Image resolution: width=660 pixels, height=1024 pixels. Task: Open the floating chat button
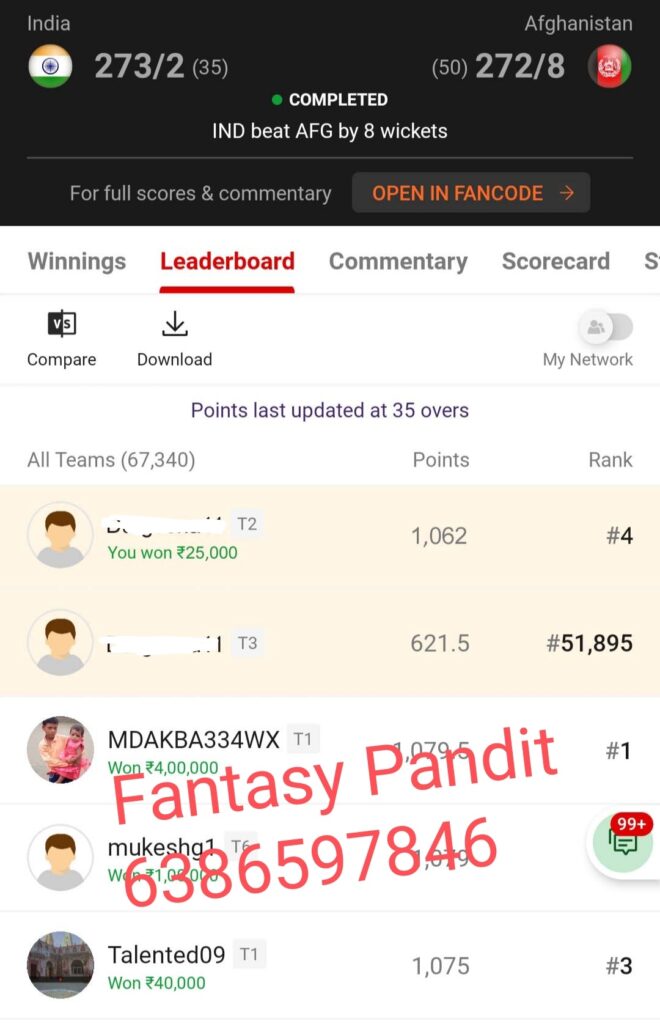click(x=625, y=843)
